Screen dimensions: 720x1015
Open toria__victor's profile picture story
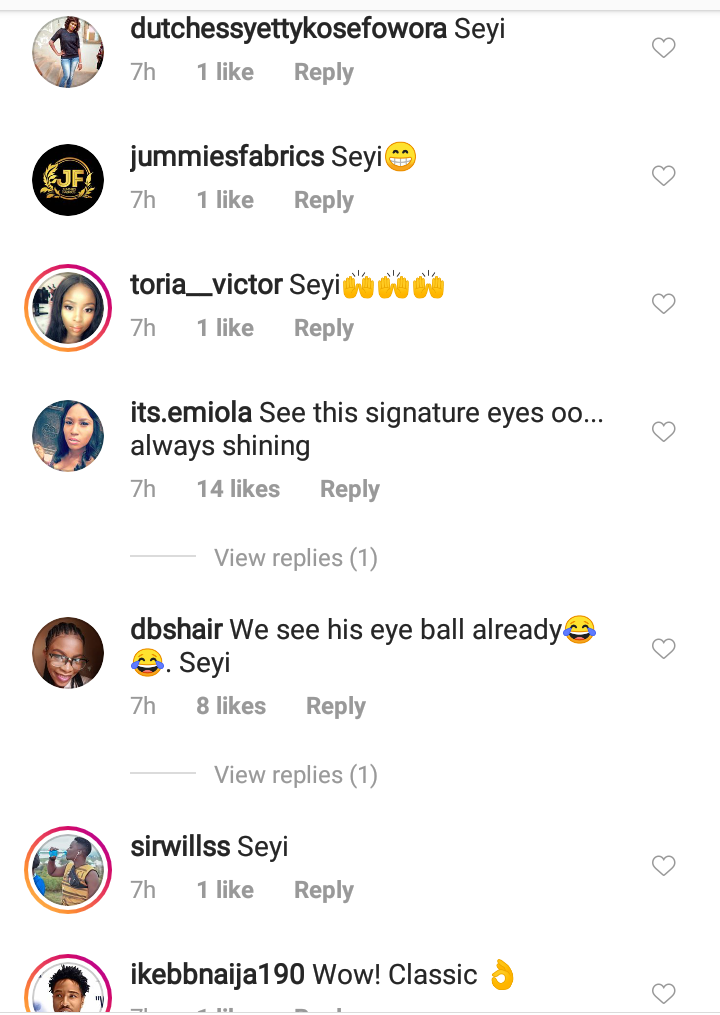click(x=68, y=308)
